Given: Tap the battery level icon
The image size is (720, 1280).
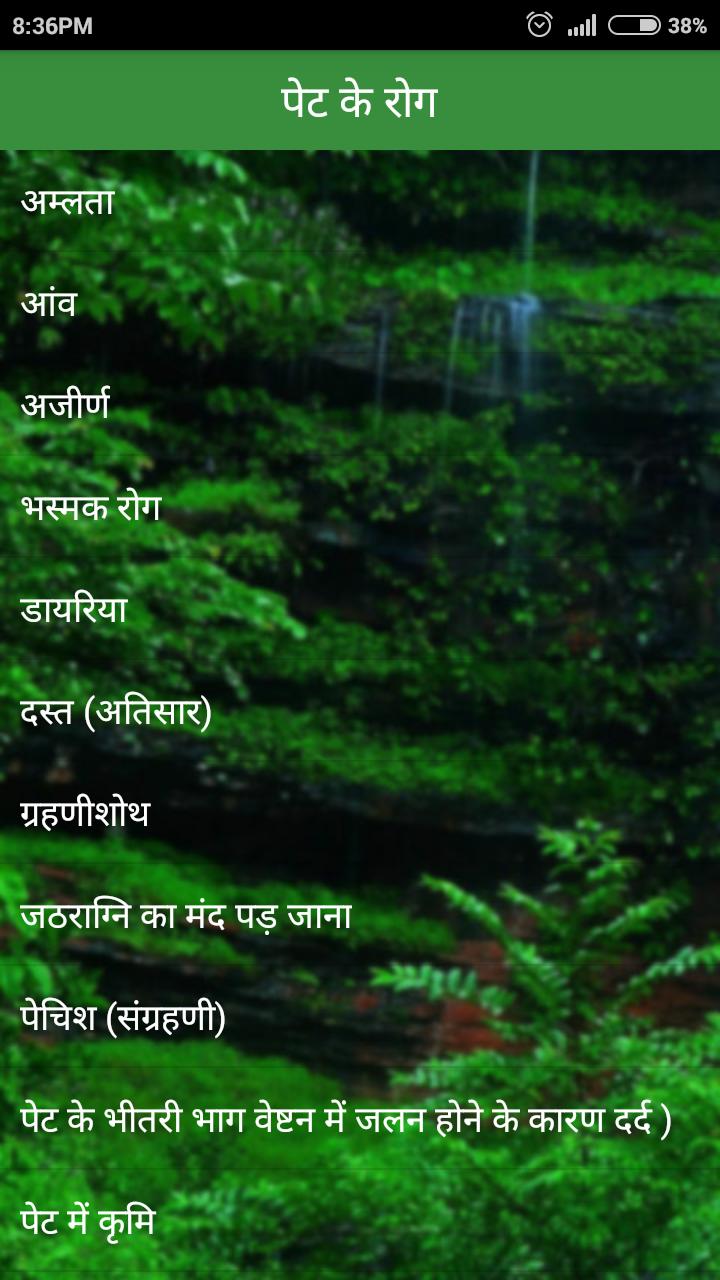Looking at the screenshot, I should pos(634,25).
